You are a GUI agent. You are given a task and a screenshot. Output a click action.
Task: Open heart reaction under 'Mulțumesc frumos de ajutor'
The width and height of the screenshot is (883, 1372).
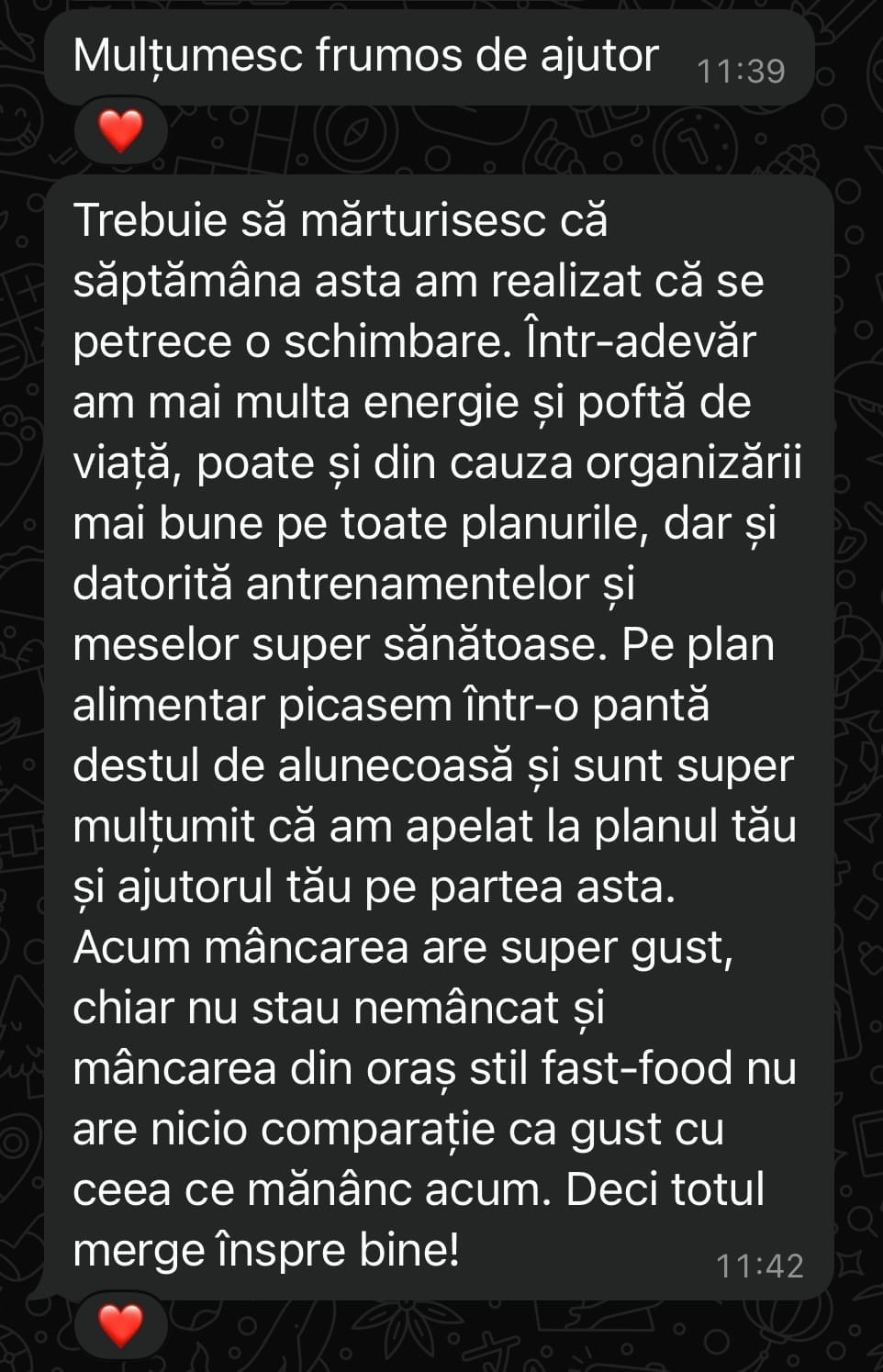(x=120, y=131)
